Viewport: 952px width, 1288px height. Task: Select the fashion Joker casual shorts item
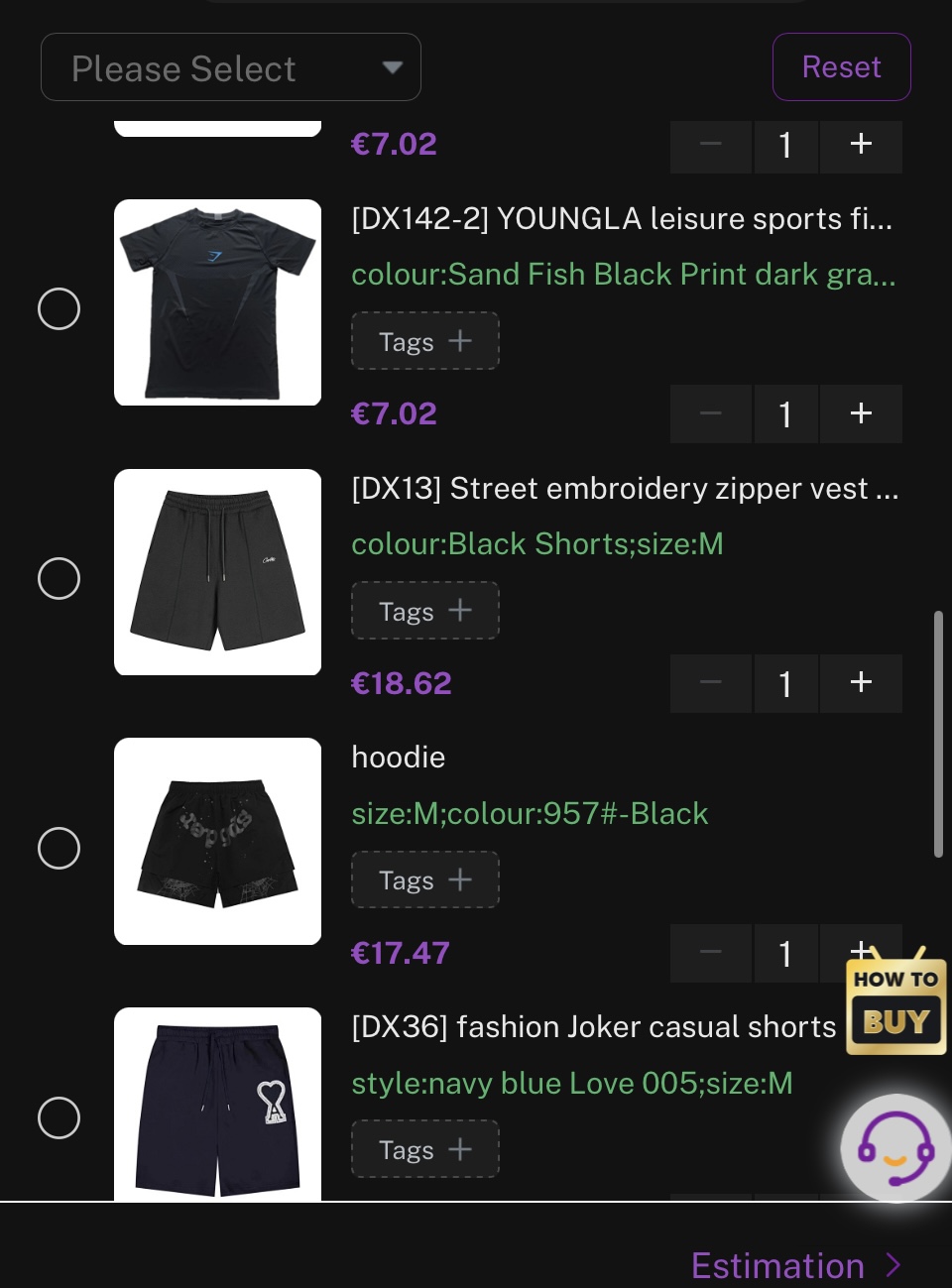tap(59, 1118)
